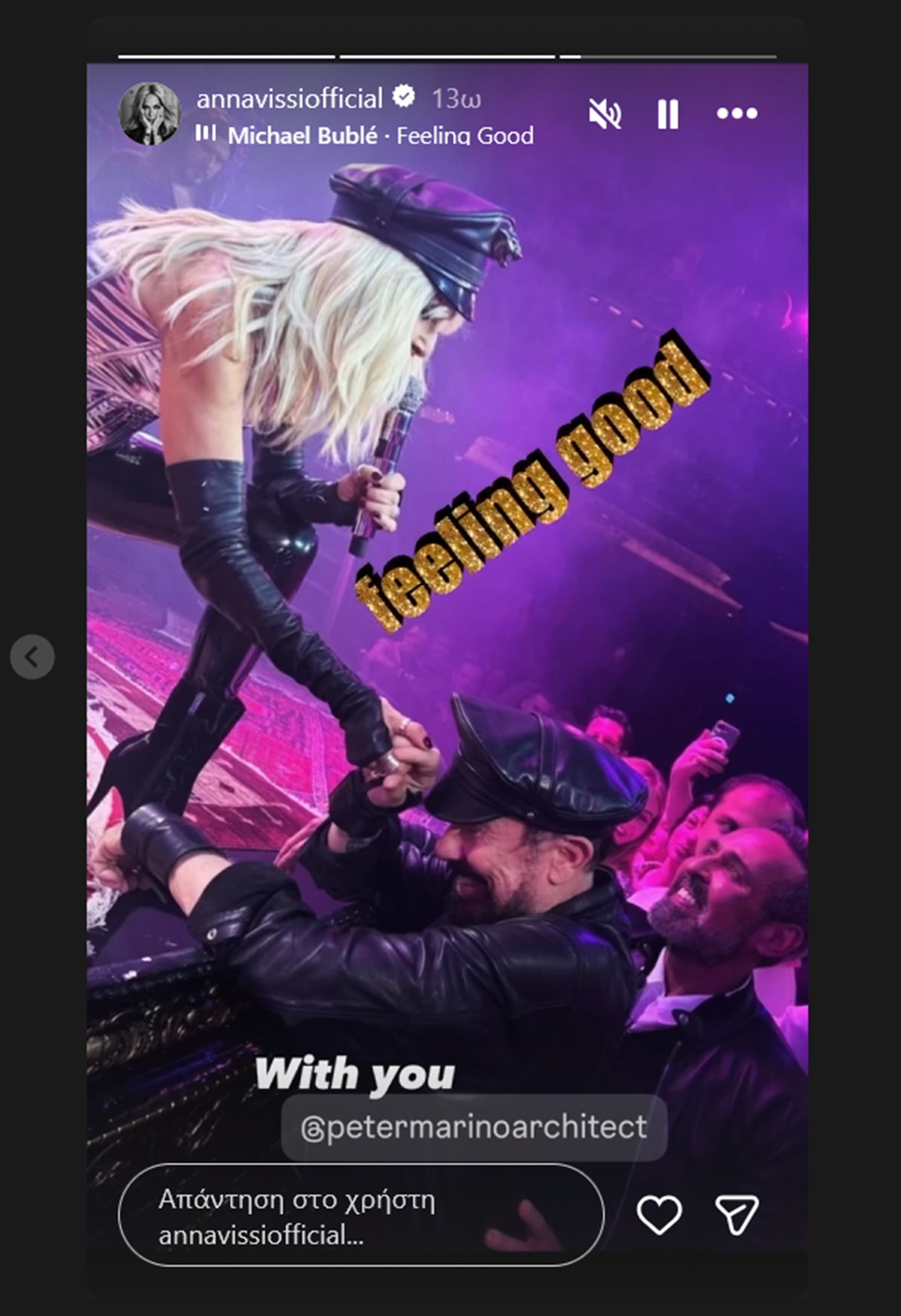Like this story with the heart
Viewport: 901px width, 1316px height.
click(659, 1214)
